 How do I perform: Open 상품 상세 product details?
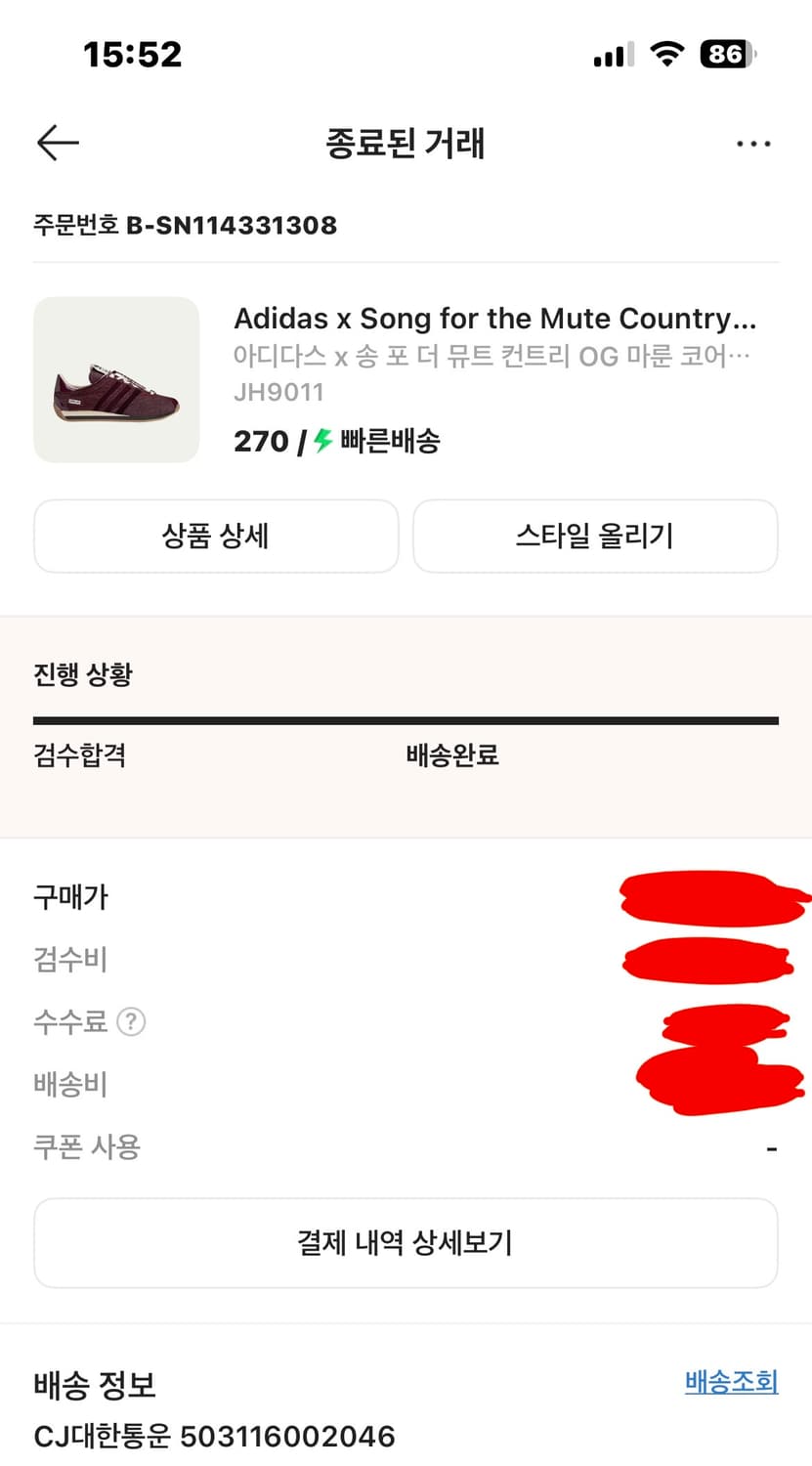(215, 536)
